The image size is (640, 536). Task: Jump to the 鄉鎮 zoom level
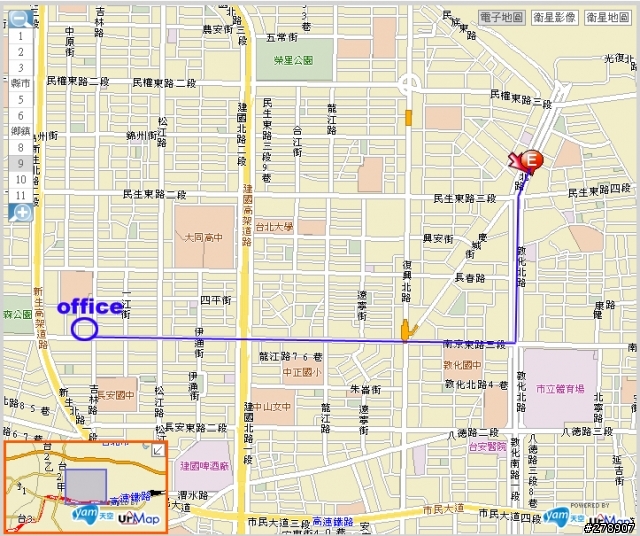point(21,131)
